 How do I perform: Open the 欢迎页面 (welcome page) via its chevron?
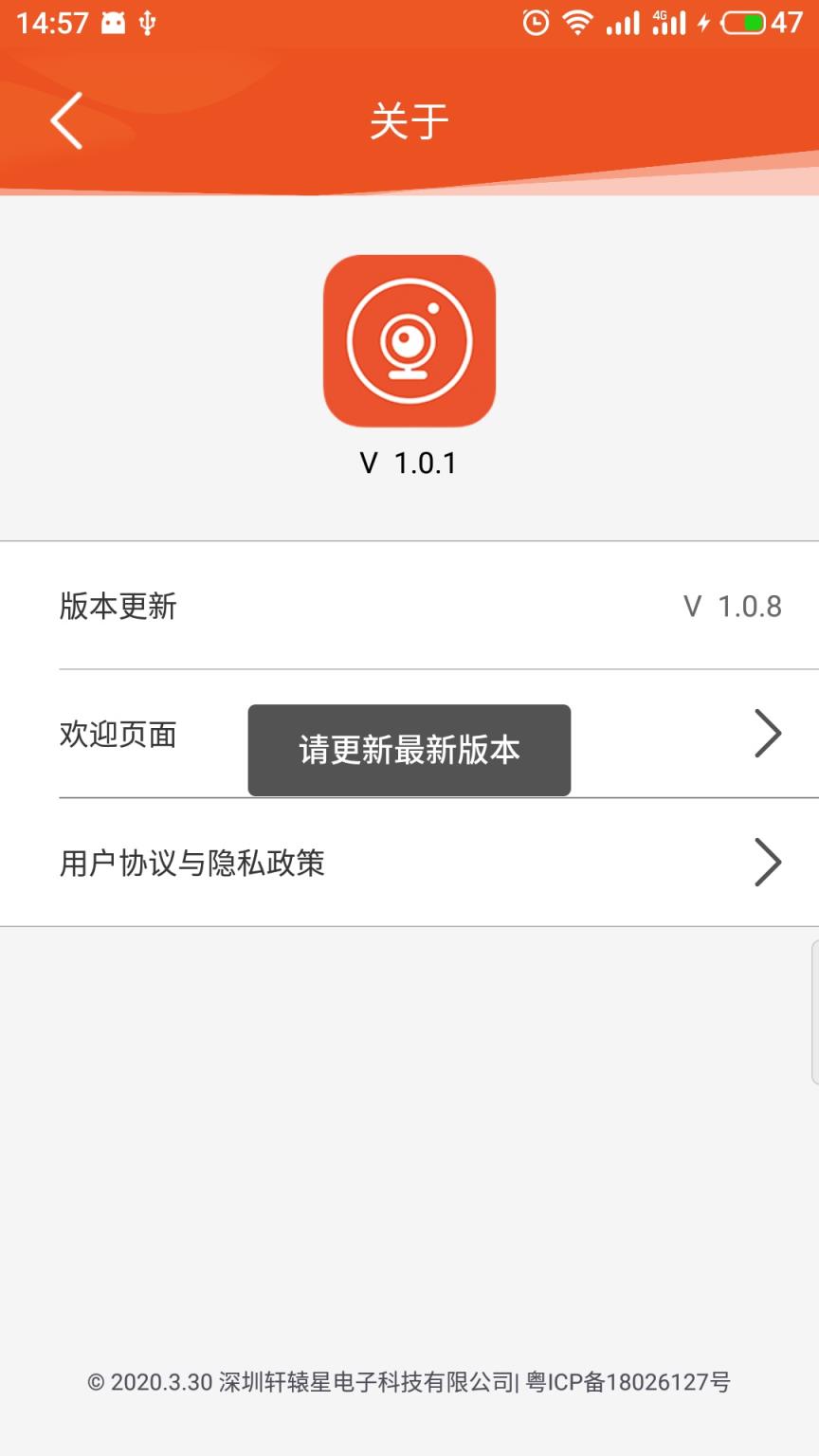769,733
